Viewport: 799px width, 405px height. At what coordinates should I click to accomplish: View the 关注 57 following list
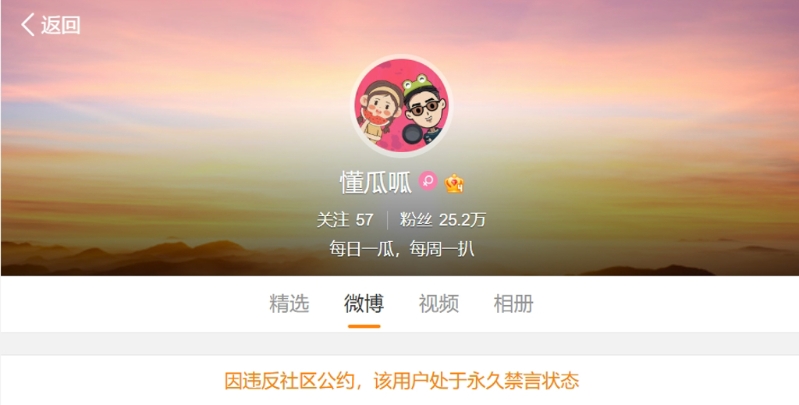(x=345, y=219)
